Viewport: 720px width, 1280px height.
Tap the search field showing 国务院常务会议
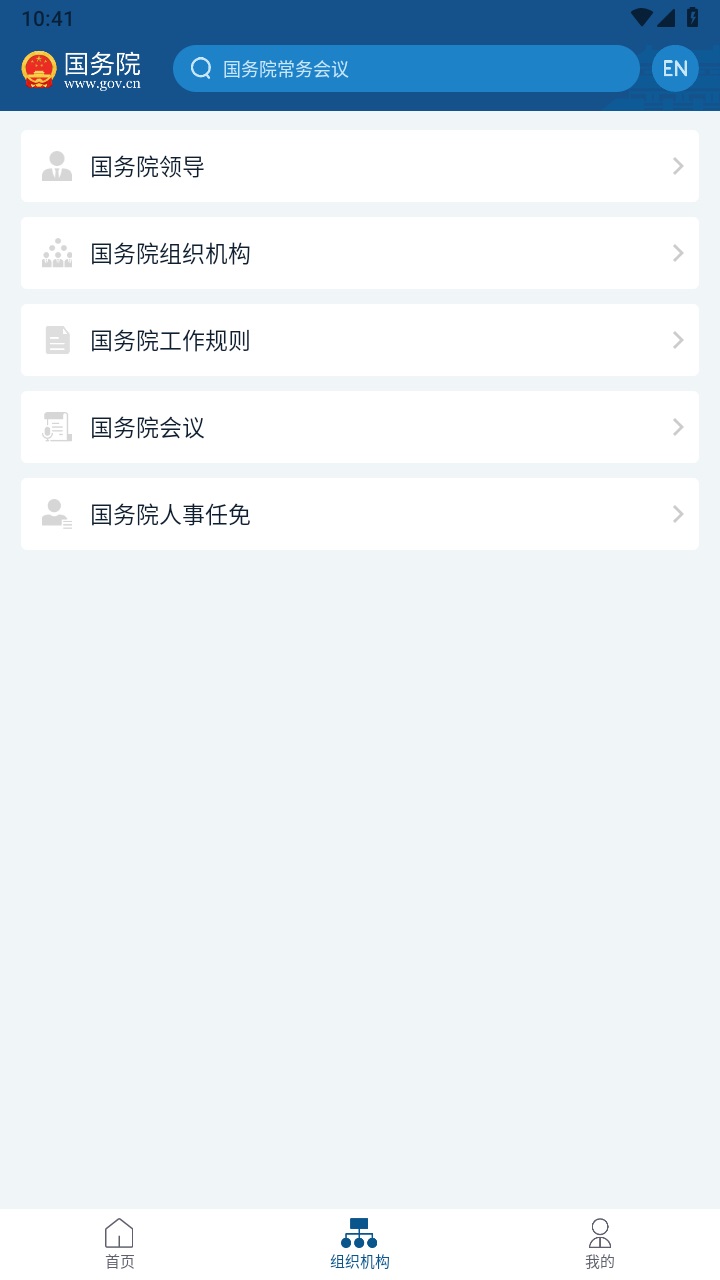pos(405,68)
